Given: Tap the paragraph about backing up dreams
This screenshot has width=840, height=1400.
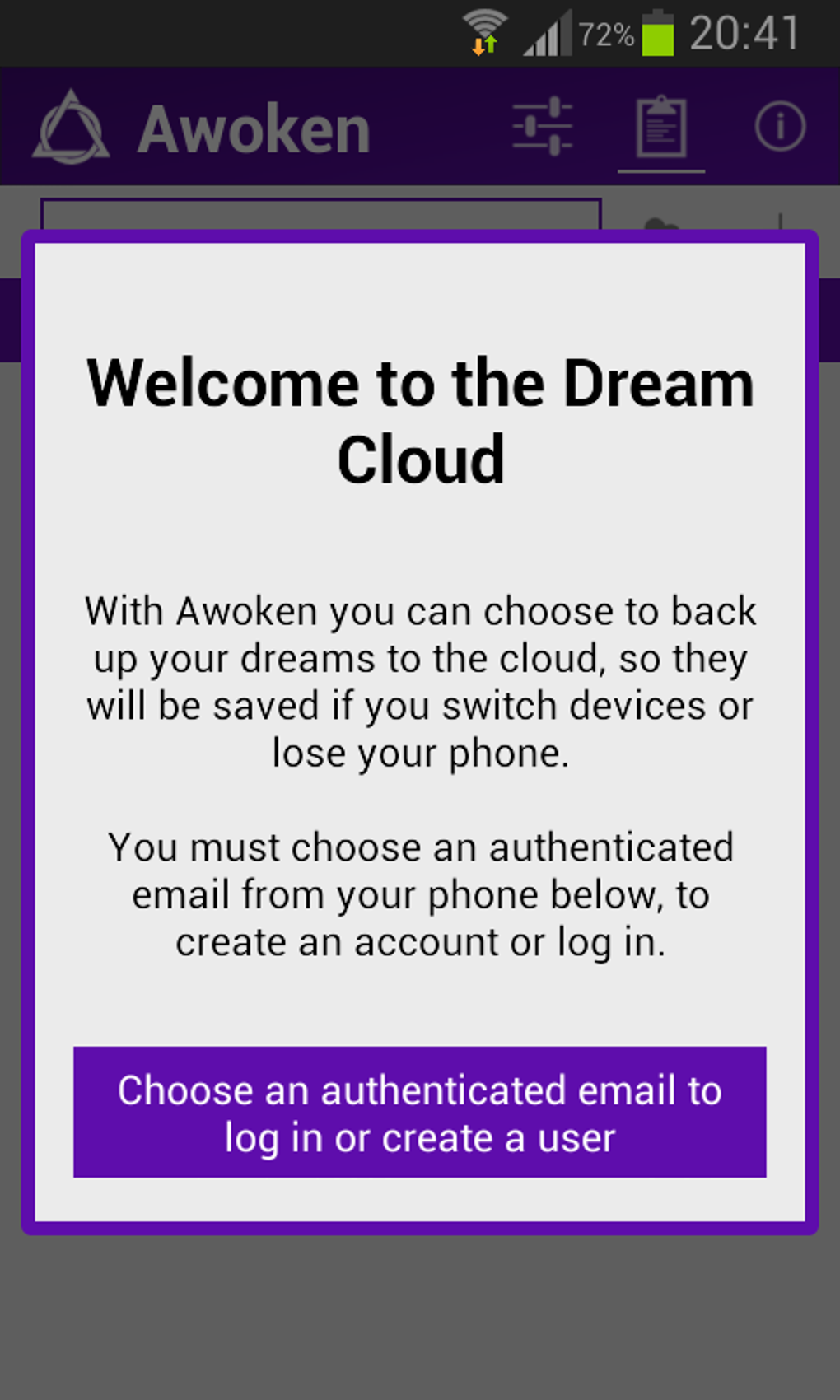Looking at the screenshot, I should tap(420, 680).
